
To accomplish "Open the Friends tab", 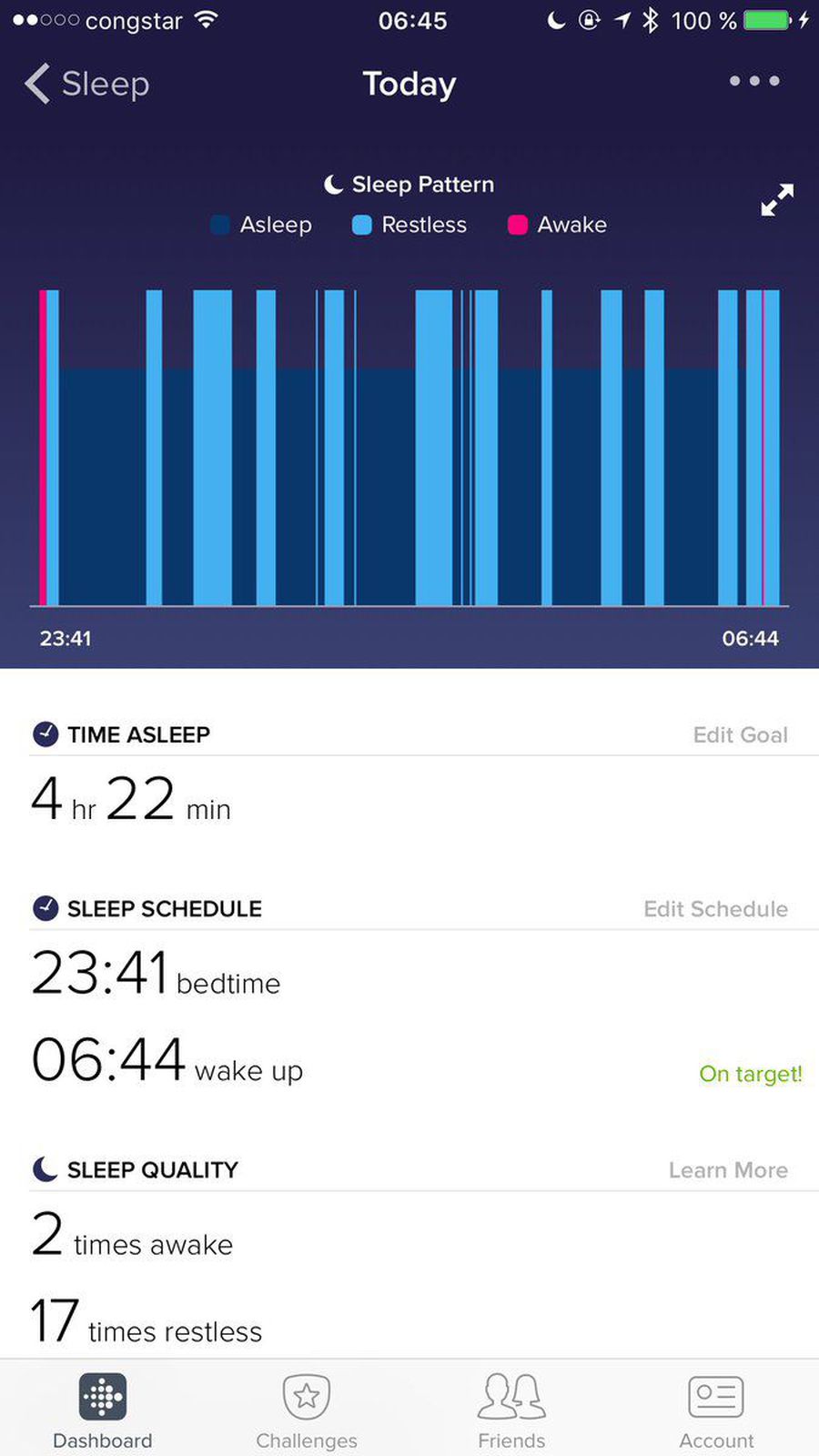I will click(511, 1410).
